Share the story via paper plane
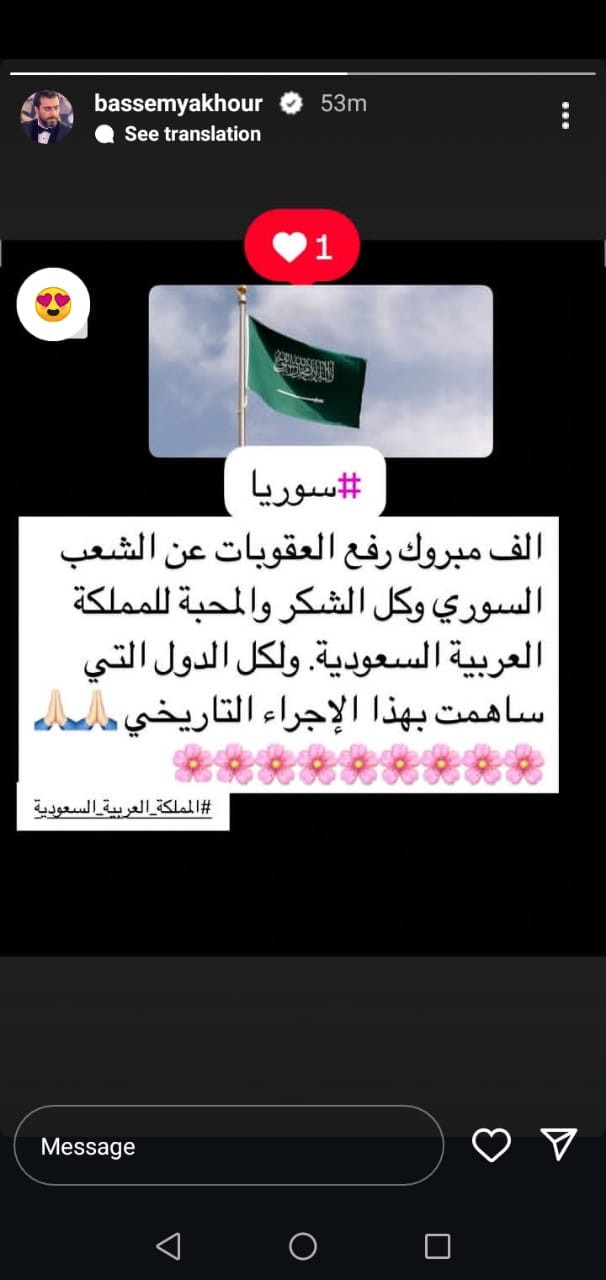Viewport: 606px width, 1280px height. [558, 1144]
